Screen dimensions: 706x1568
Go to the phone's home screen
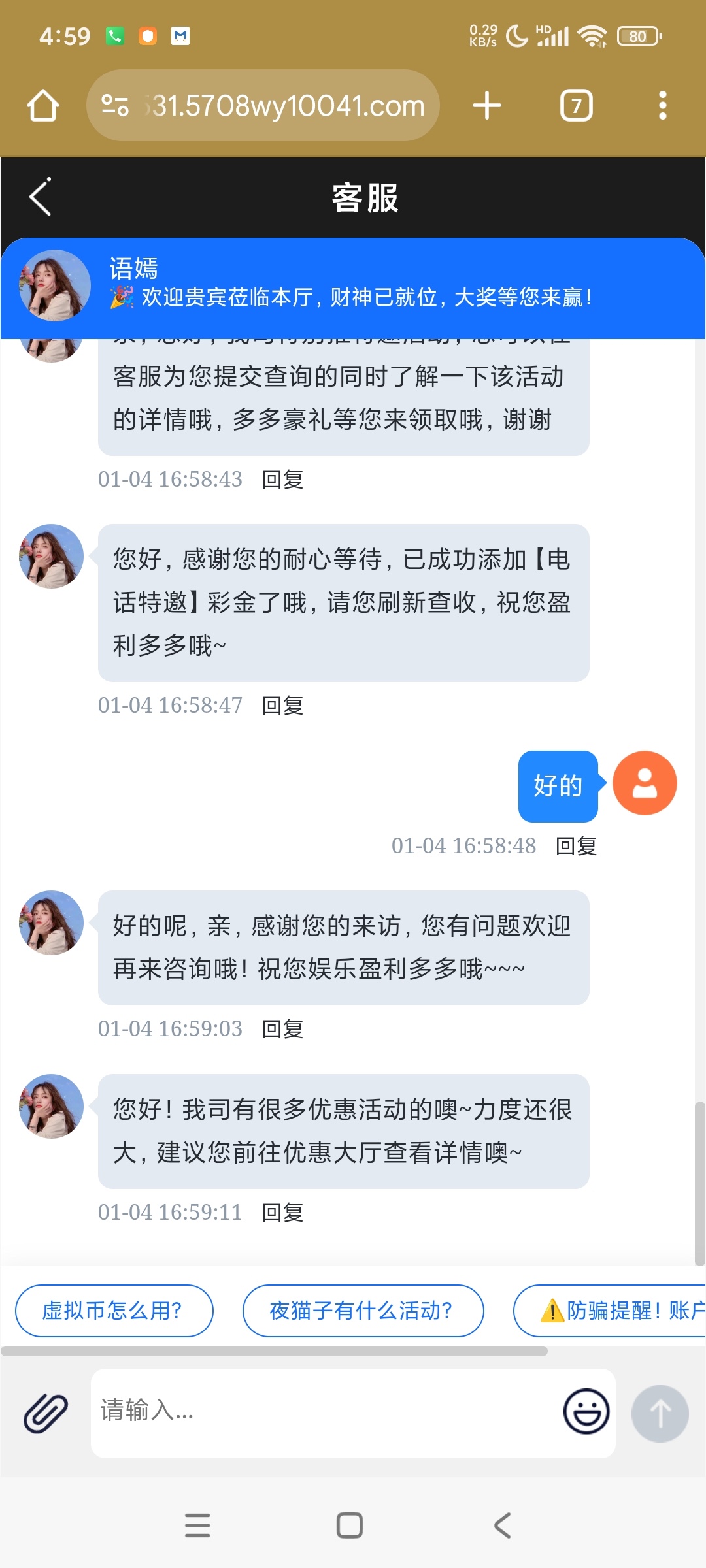coord(350,1526)
